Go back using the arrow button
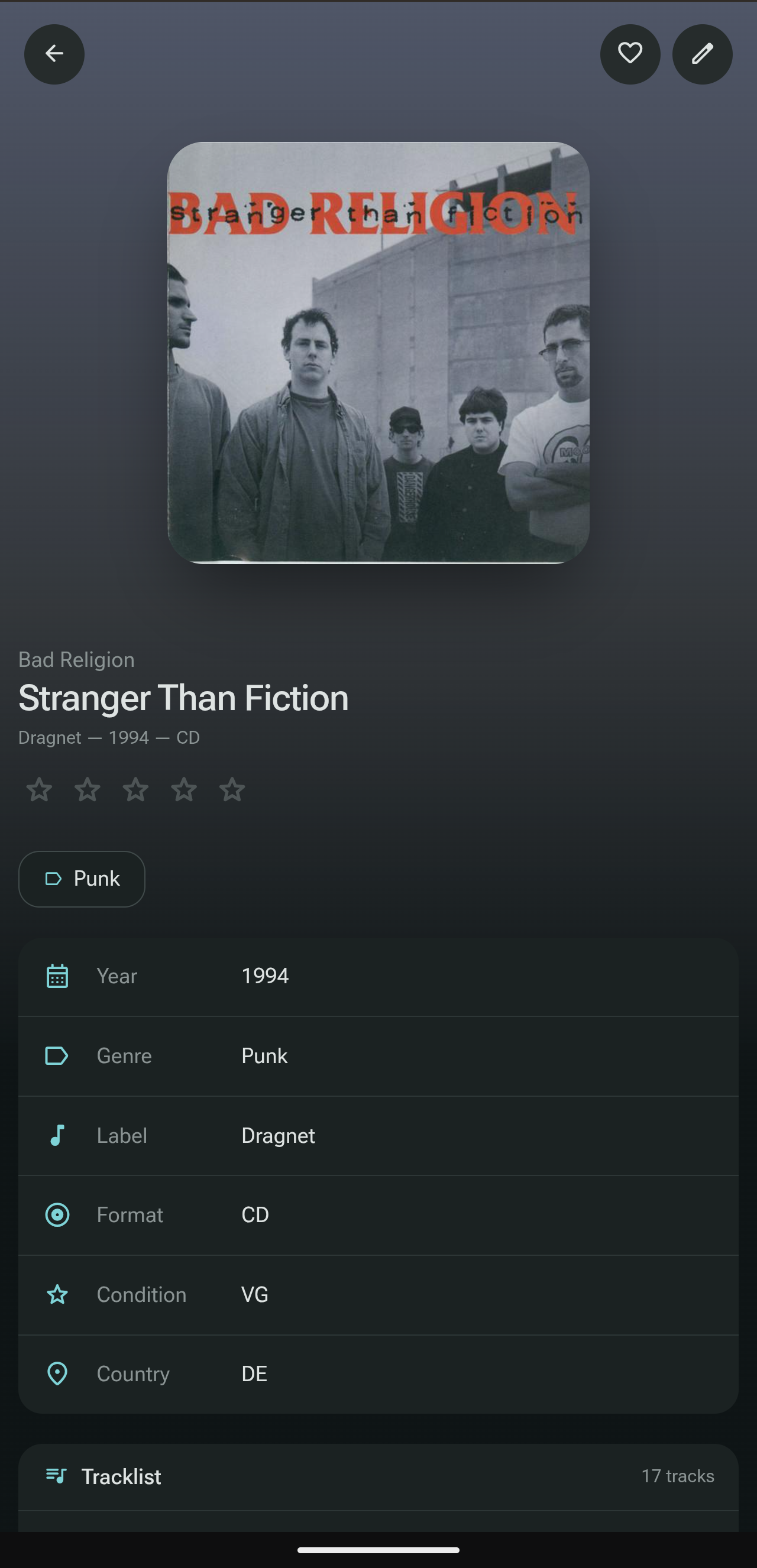Image resolution: width=757 pixels, height=1568 pixels. click(54, 54)
